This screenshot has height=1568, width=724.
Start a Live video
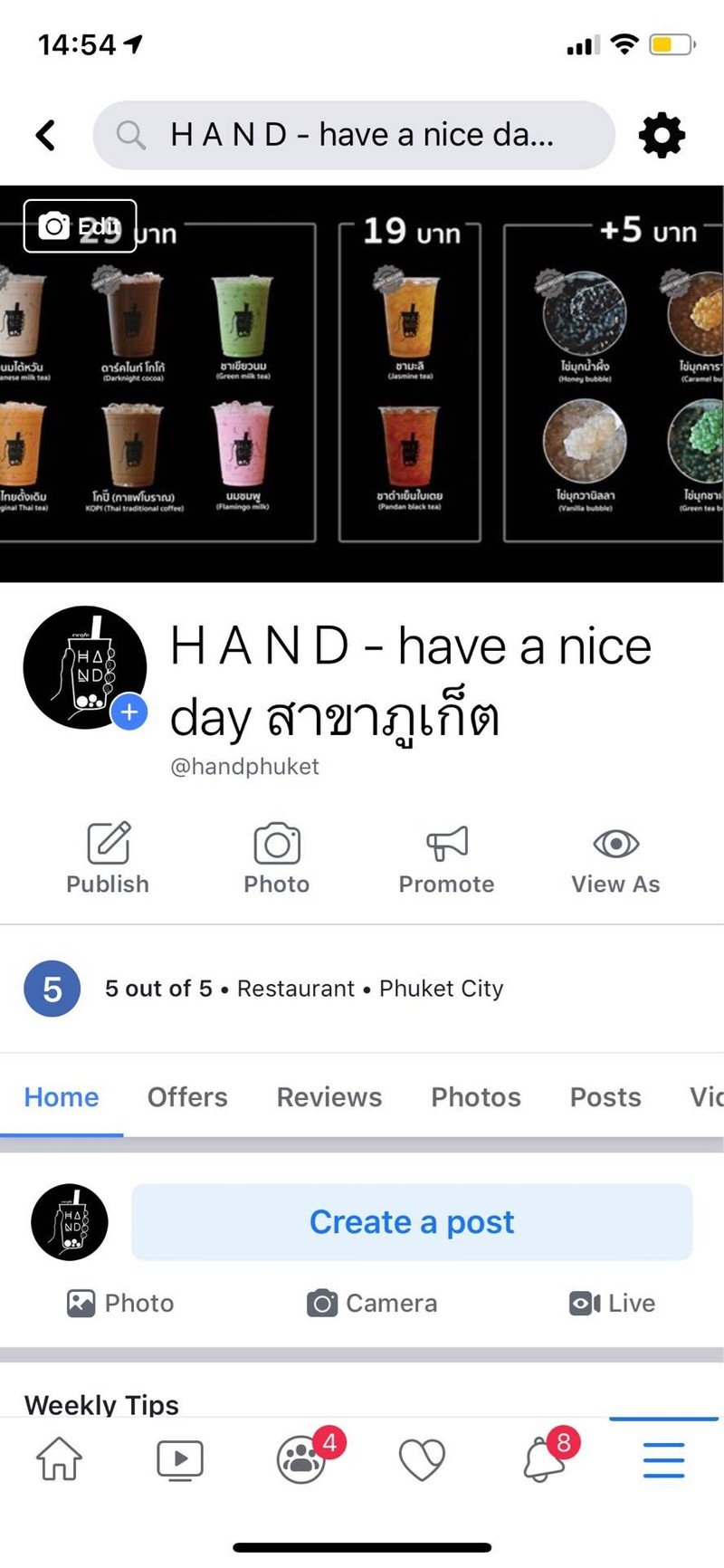pyautogui.click(x=612, y=1304)
